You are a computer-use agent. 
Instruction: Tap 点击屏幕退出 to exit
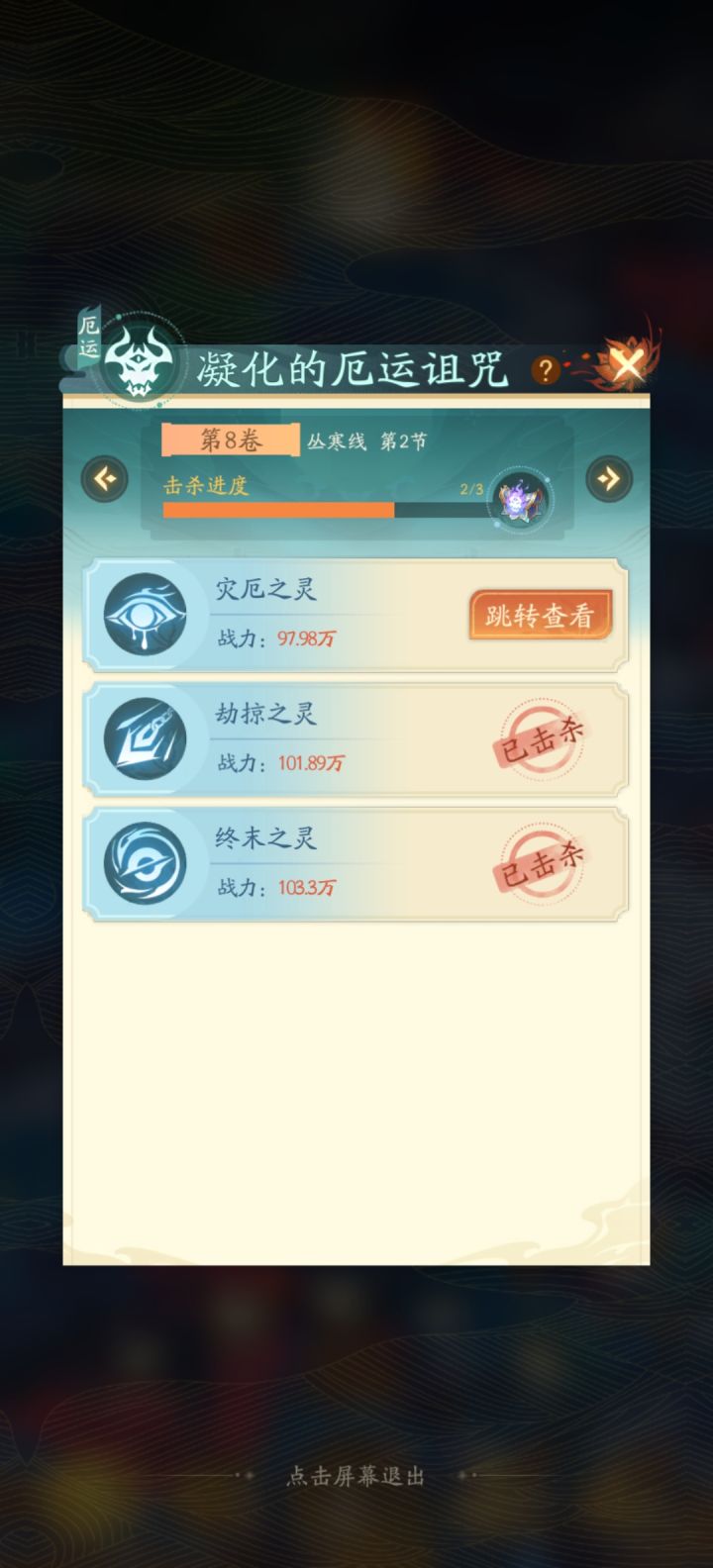point(356,1475)
